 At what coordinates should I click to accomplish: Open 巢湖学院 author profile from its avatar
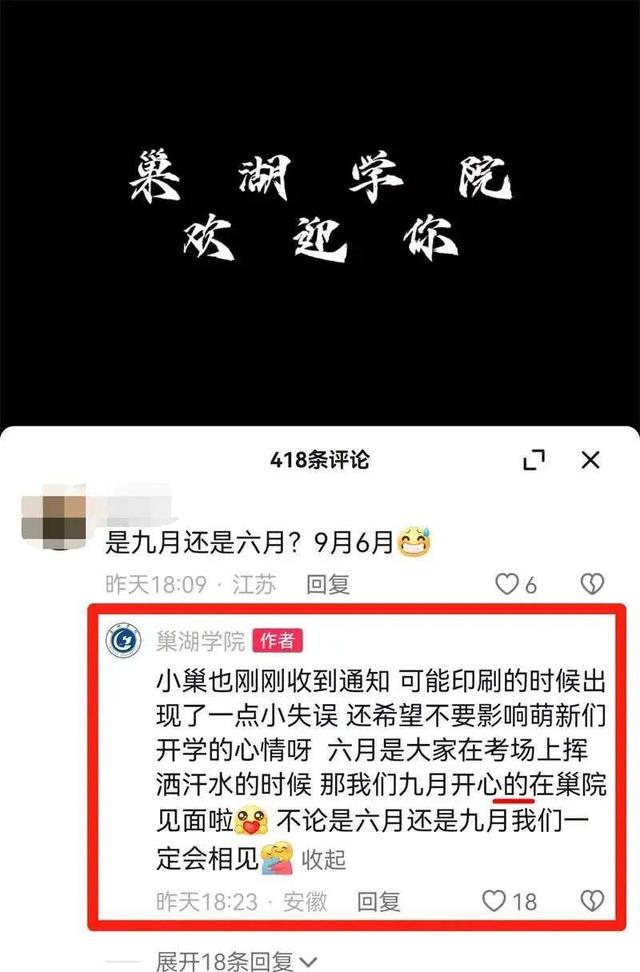tap(123, 640)
